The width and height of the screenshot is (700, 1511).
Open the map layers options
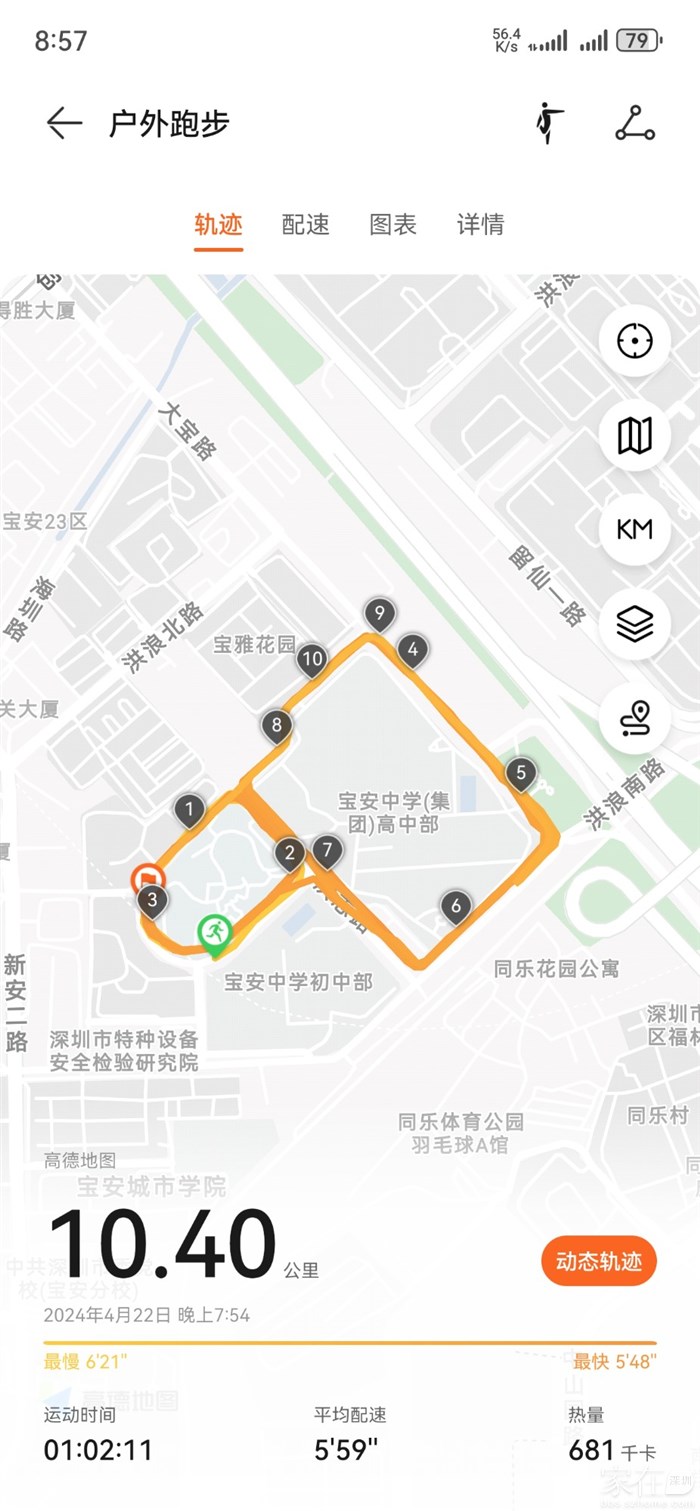point(634,624)
